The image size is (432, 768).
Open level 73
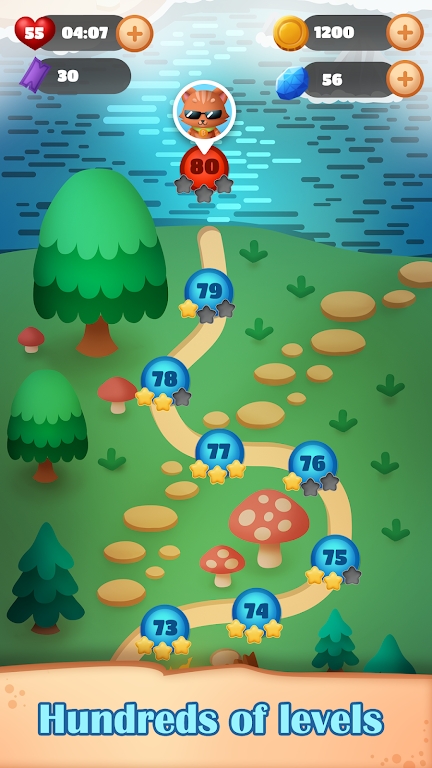(x=165, y=629)
